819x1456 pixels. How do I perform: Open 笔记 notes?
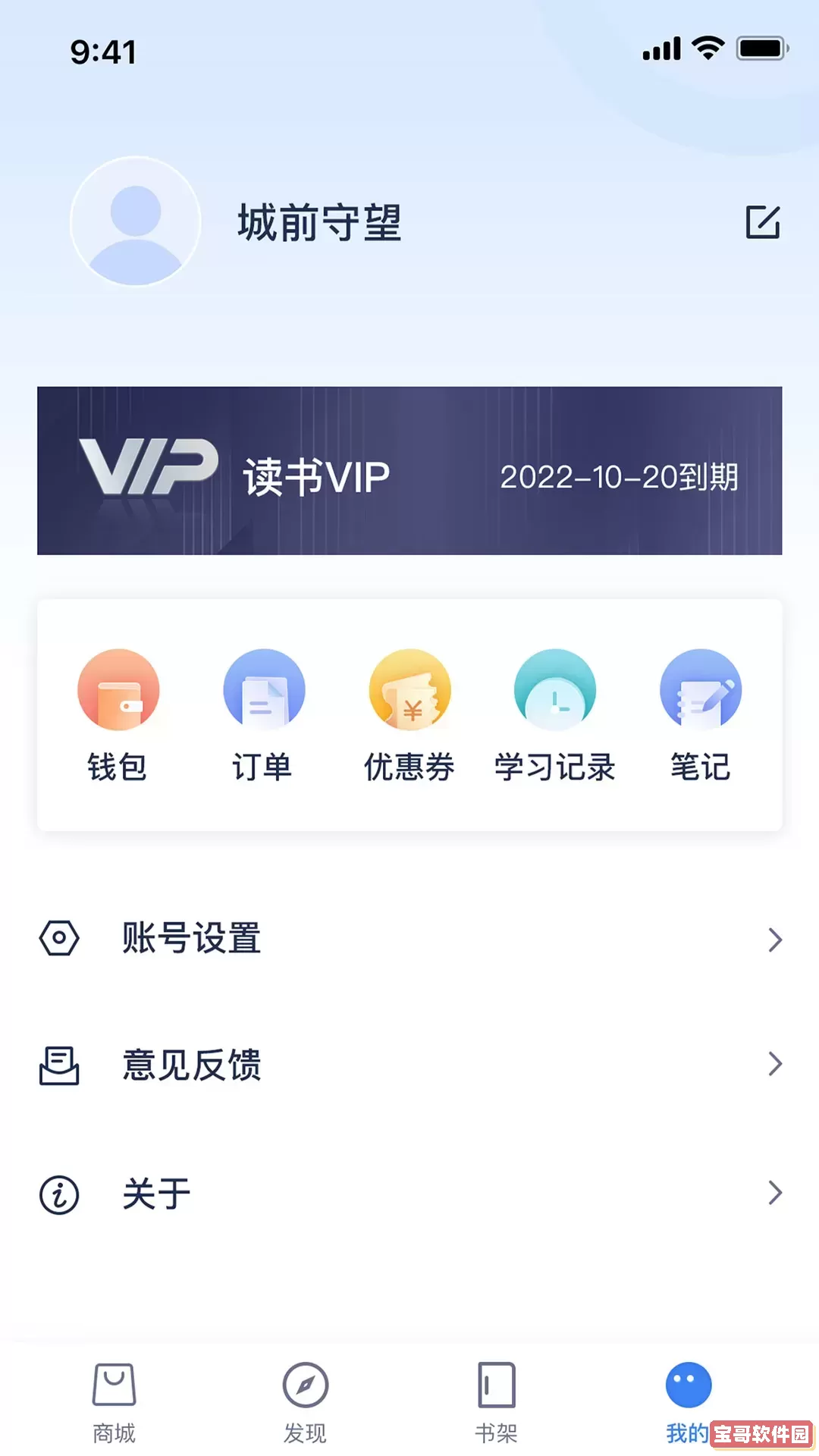pyautogui.click(x=701, y=714)
